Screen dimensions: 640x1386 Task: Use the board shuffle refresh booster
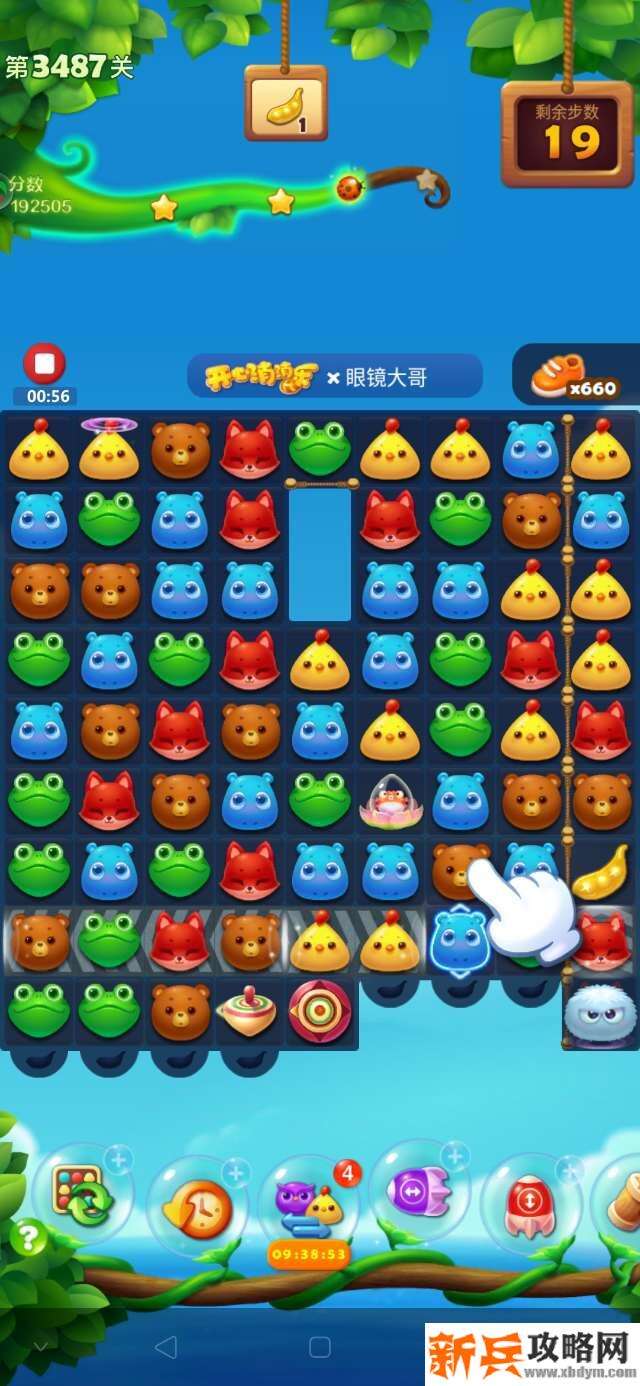[81, 1195]
